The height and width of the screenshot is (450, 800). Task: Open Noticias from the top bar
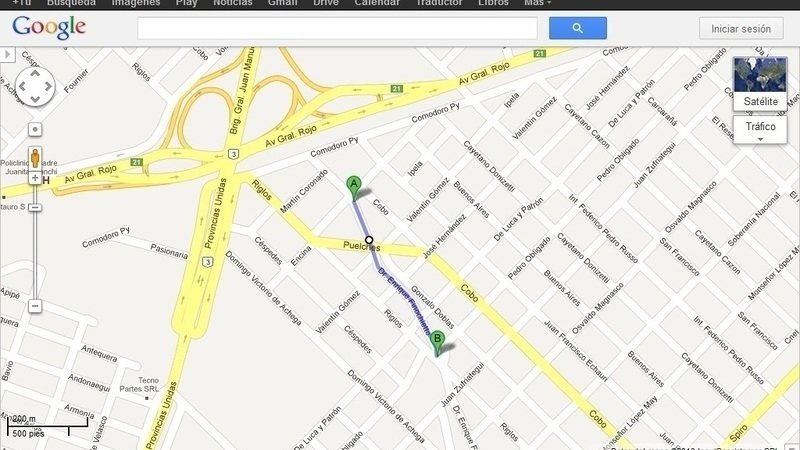pyautogui.click(x=232, y=4)
